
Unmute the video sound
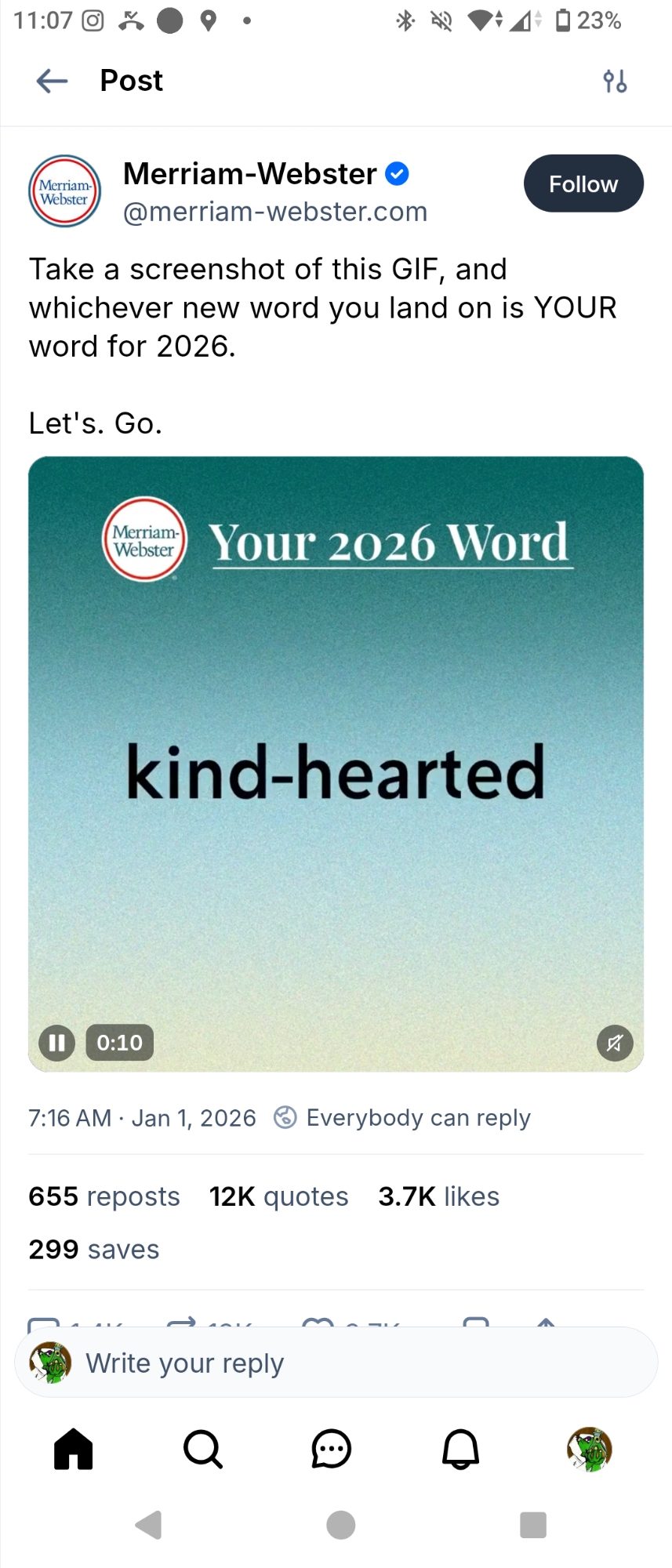click(x=615, y=1043)
